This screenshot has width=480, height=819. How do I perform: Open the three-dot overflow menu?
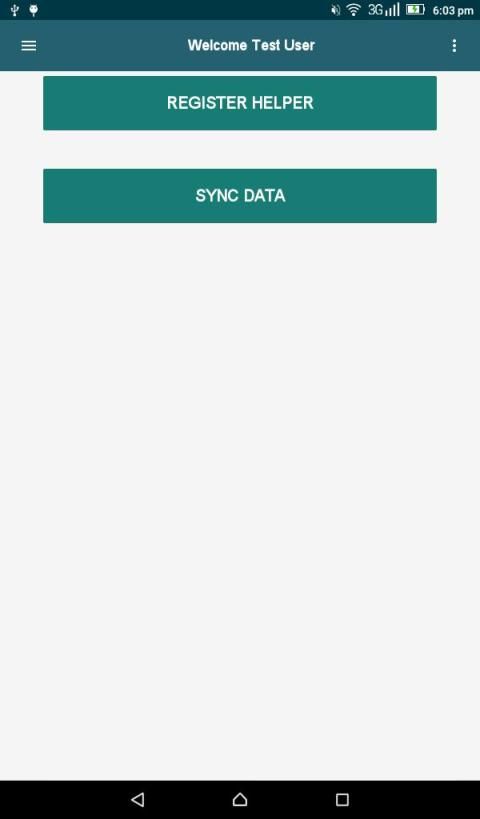pos(454,45)
